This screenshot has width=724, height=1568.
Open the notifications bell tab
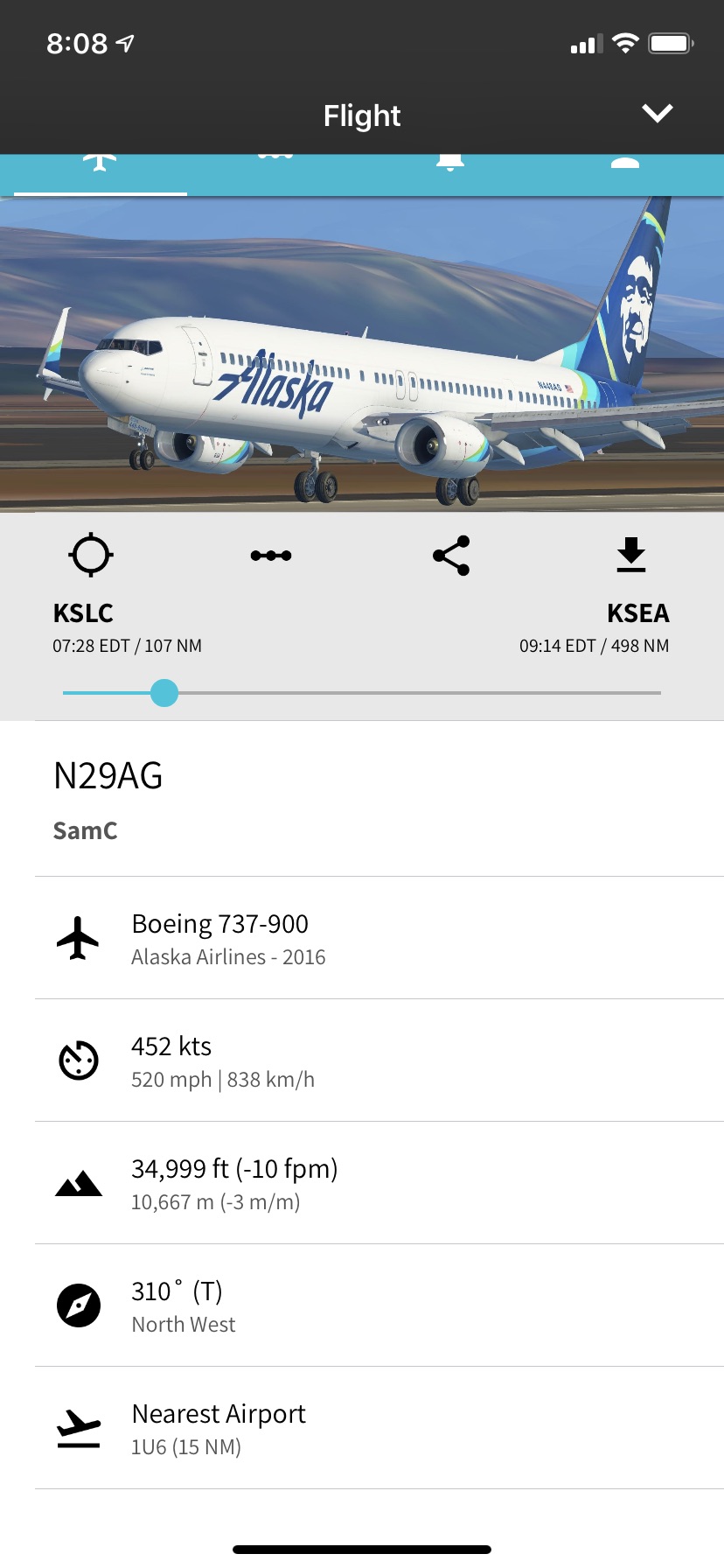(450, 164)
